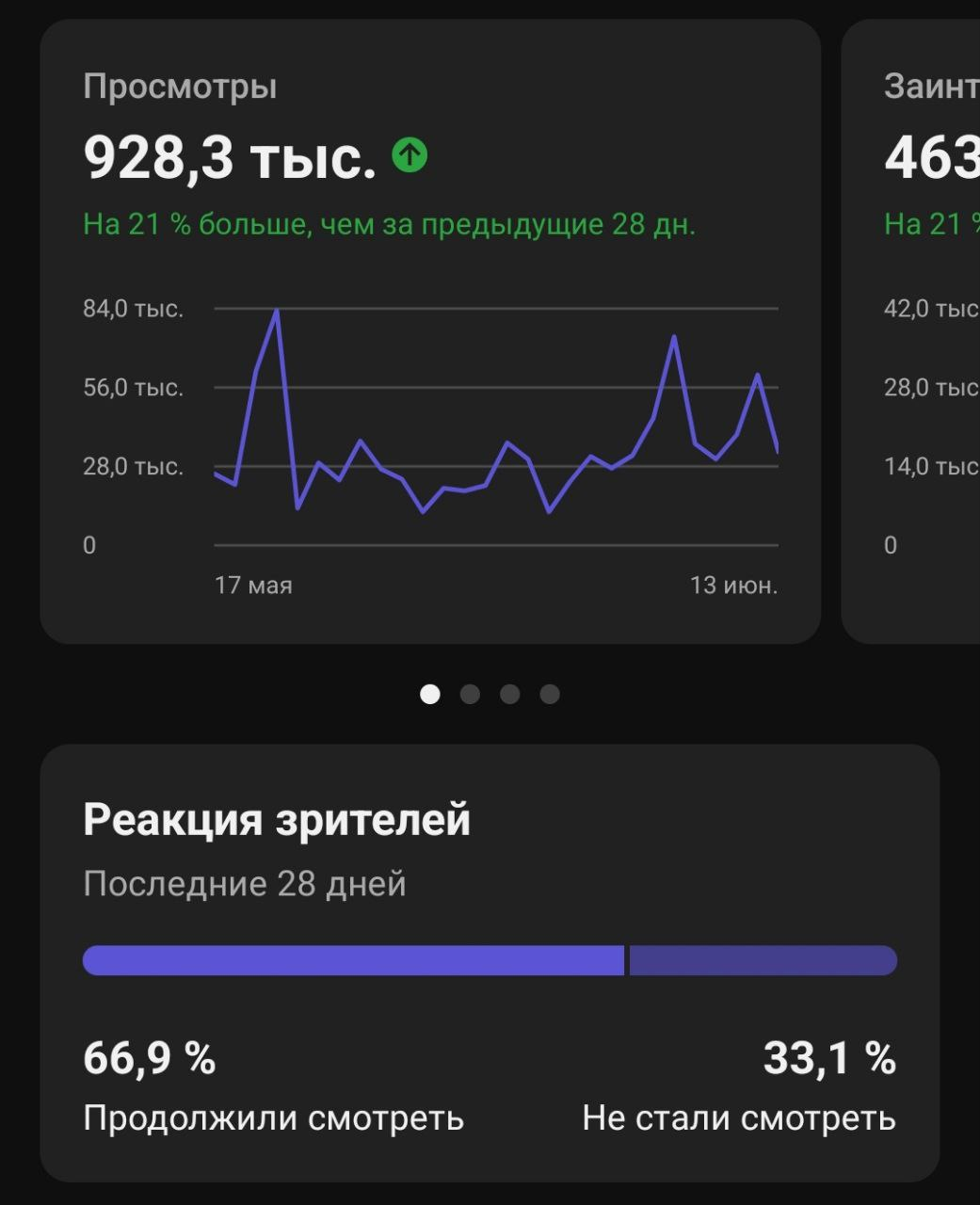Go to the second page indicator dot
This screenshot has width=980, height=1205.
[x=470, y=695]
